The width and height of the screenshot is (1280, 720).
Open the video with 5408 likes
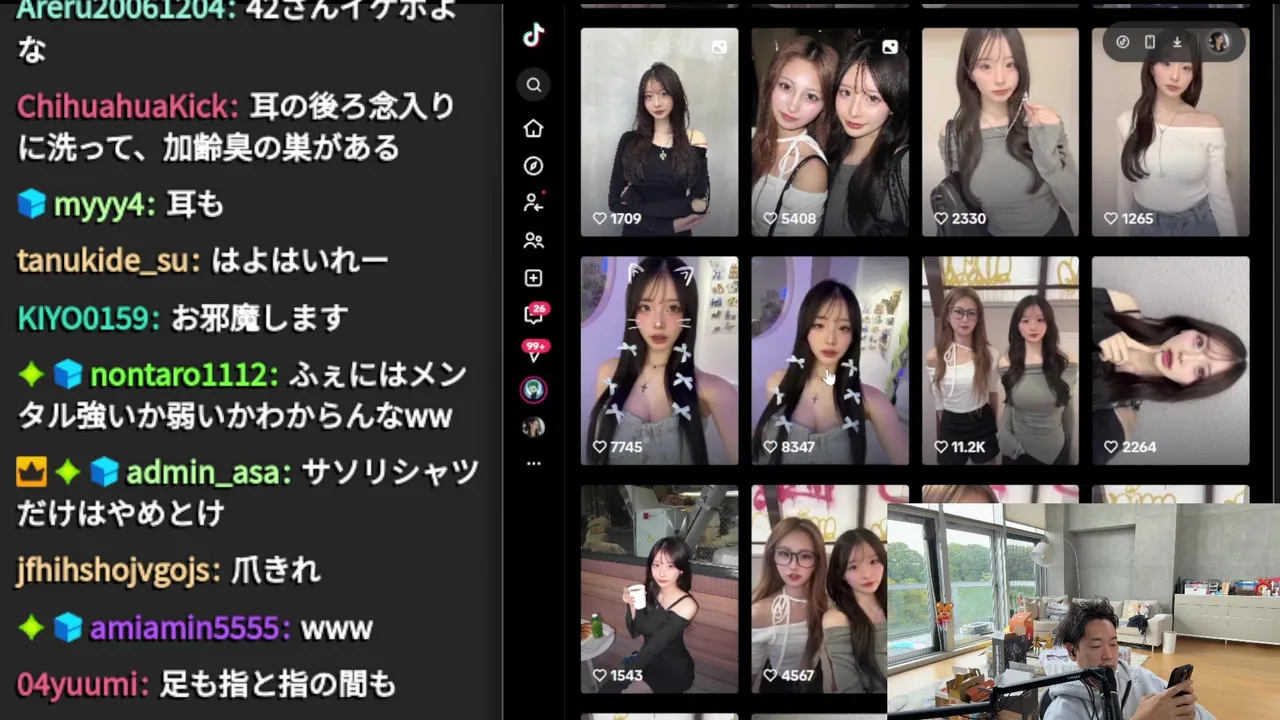(829, 131)
